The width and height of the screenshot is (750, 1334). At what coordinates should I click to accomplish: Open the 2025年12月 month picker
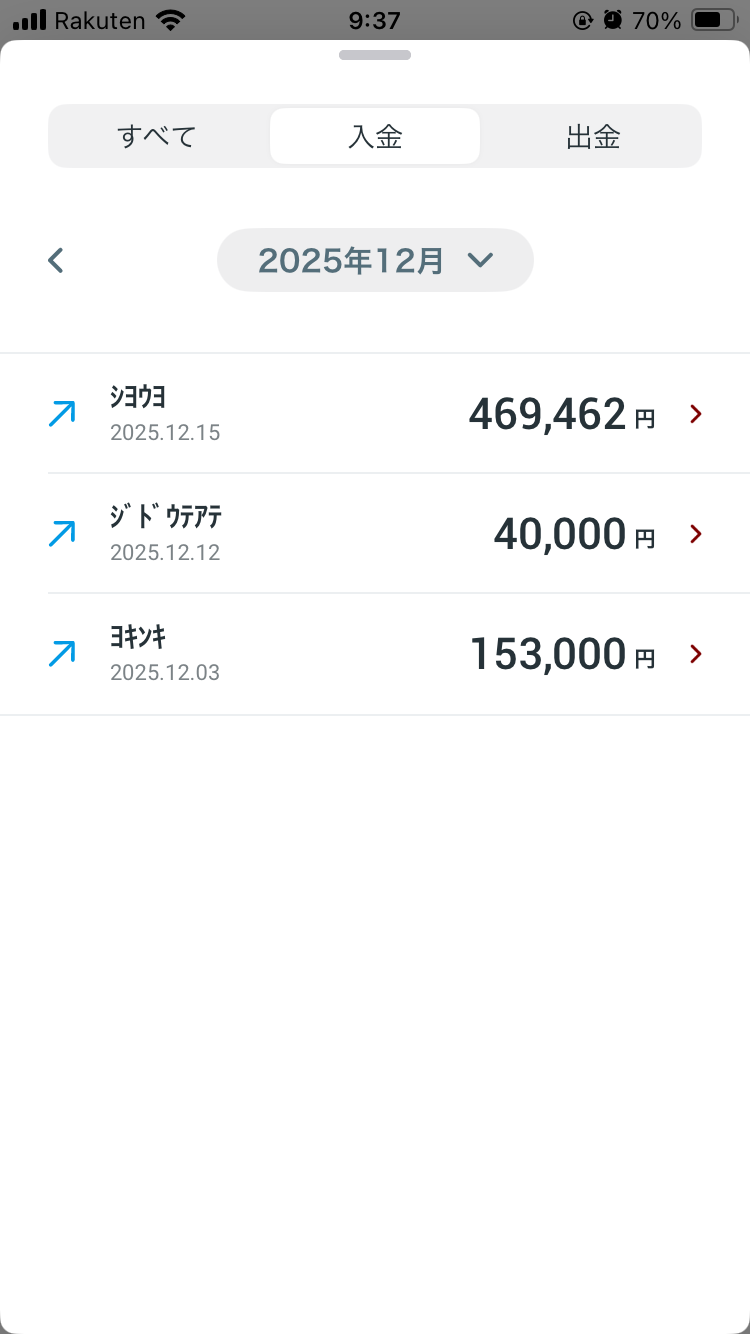coord(375,261)
